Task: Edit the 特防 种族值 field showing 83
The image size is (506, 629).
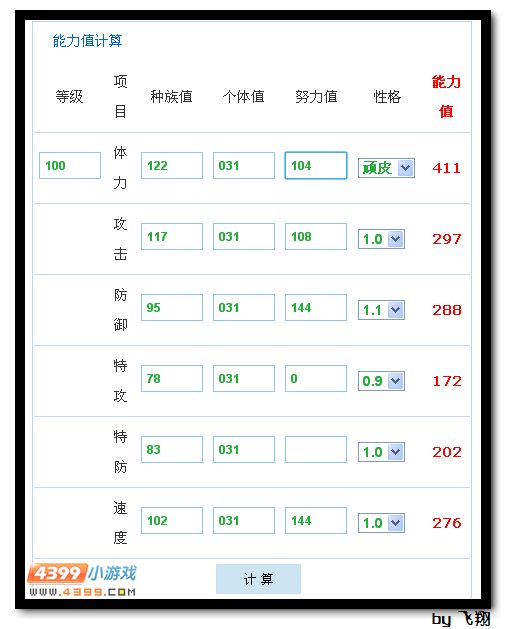Action: [x=172, y=449]
